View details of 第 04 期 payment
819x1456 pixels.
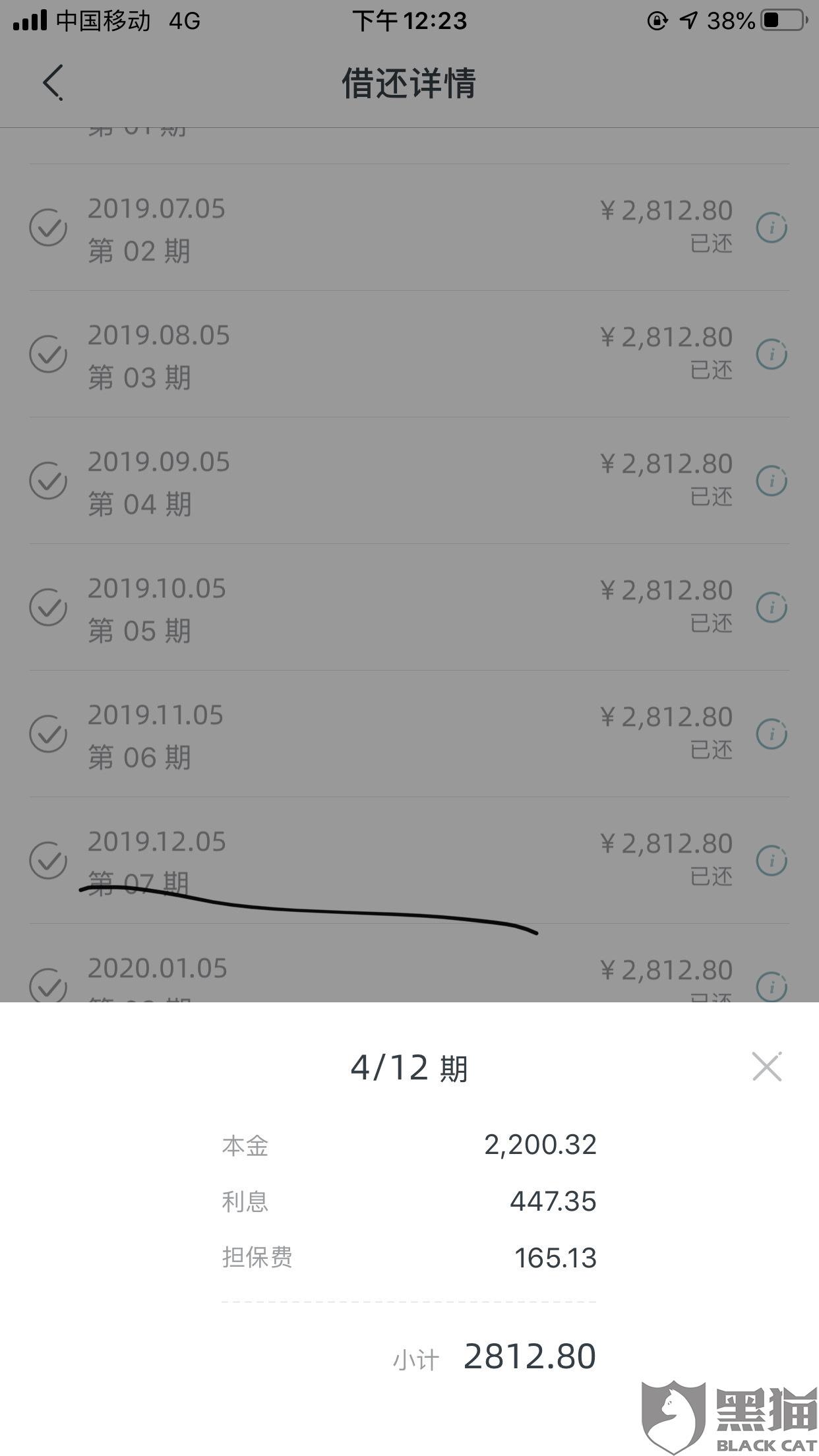point(772,481)
